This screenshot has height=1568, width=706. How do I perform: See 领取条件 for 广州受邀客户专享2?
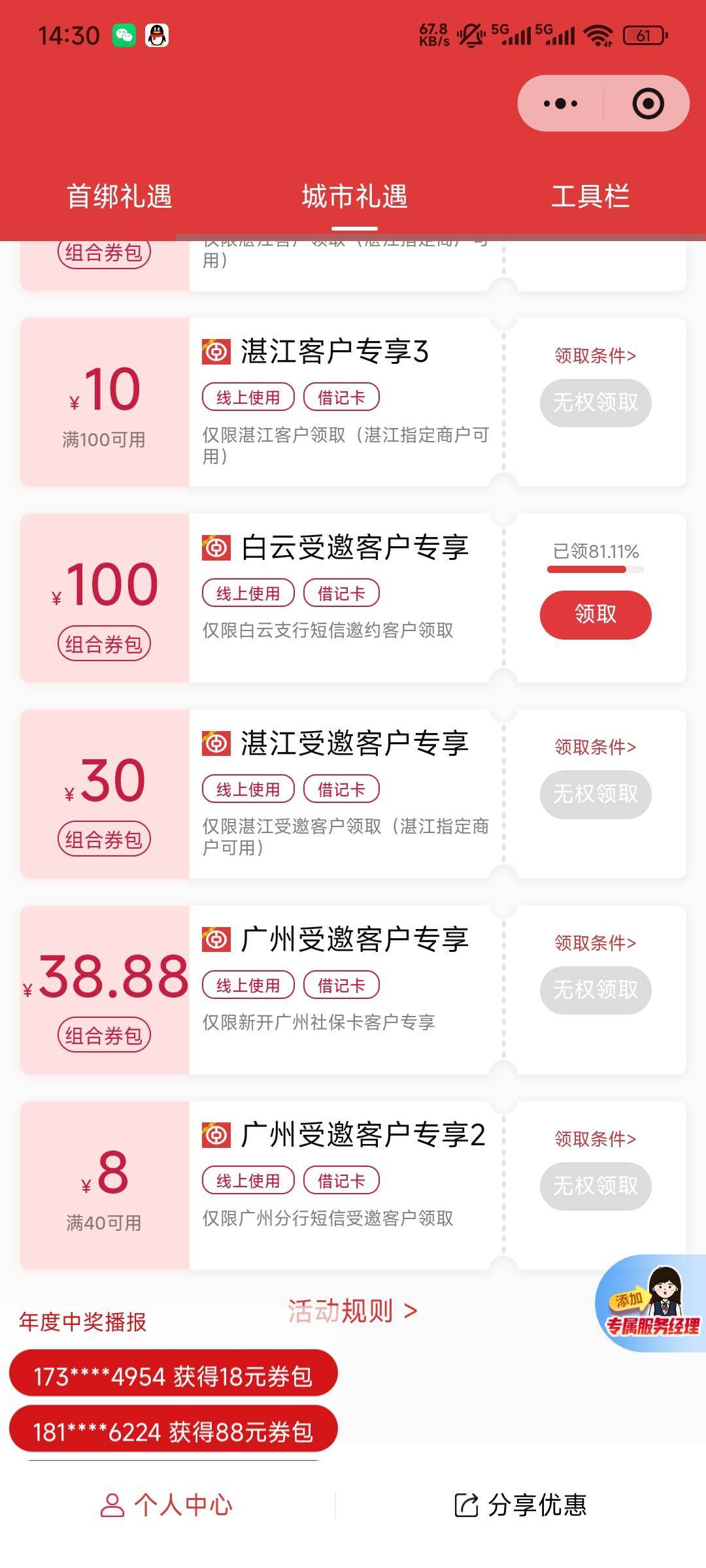coord(595,1139)
